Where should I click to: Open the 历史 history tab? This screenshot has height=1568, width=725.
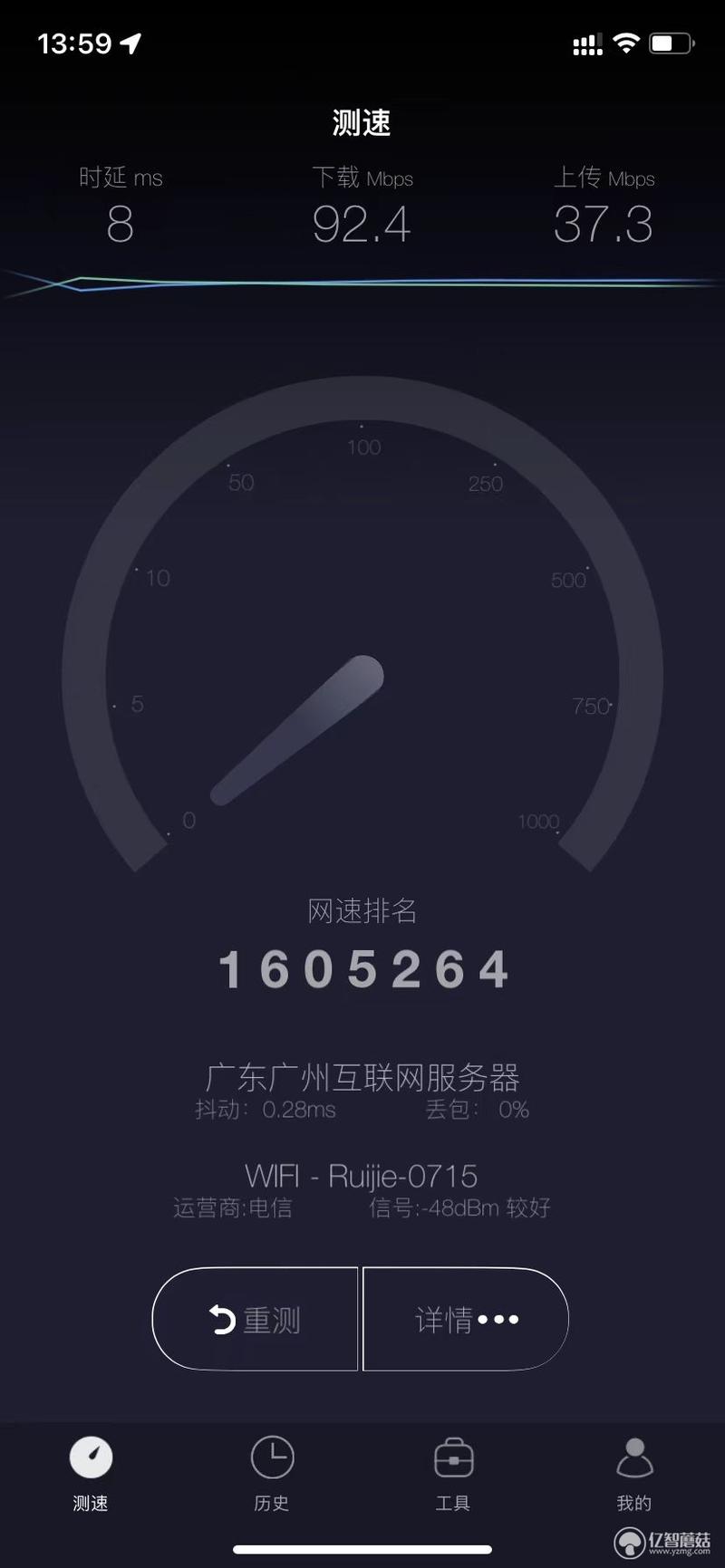point(272,1473)
